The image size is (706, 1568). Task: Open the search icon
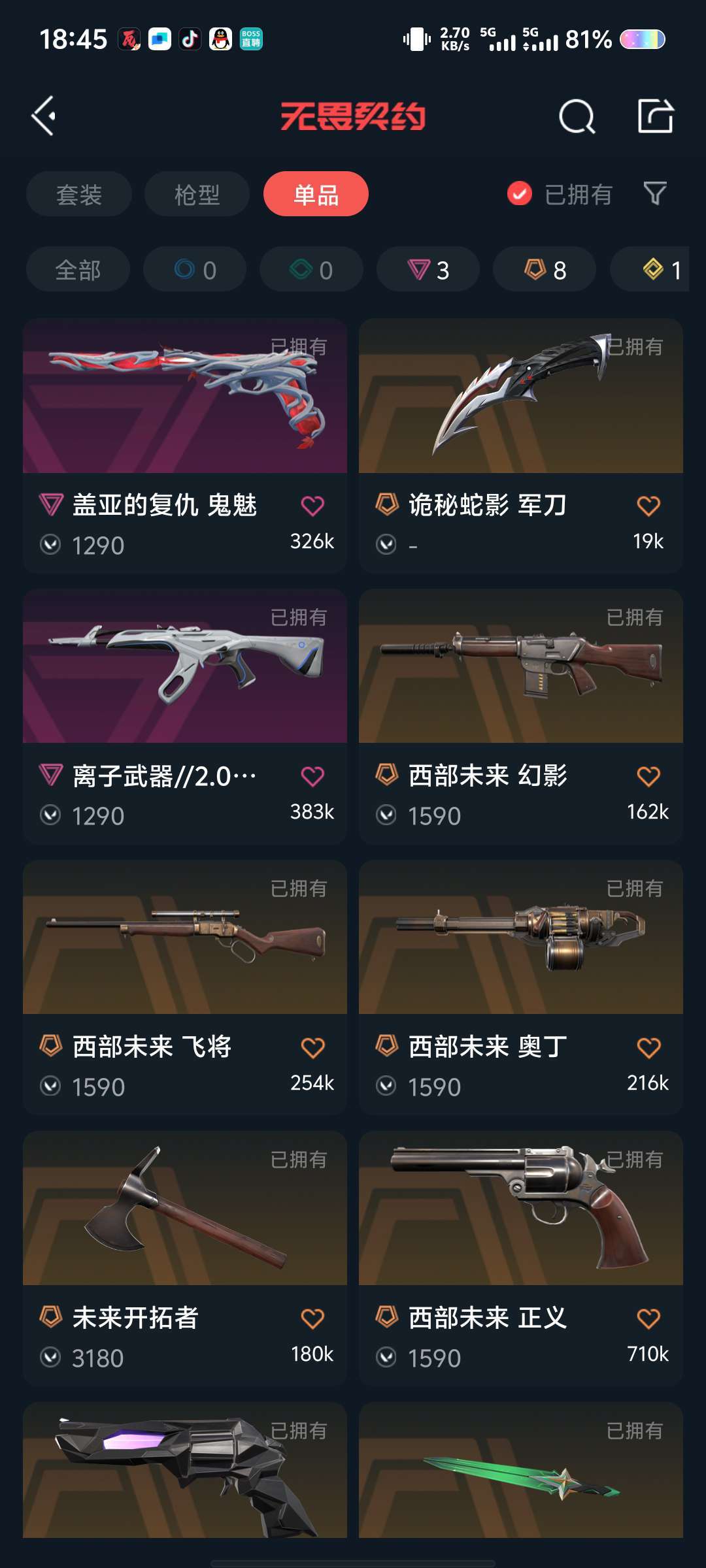pyautogui.click(x=577, y=117)
